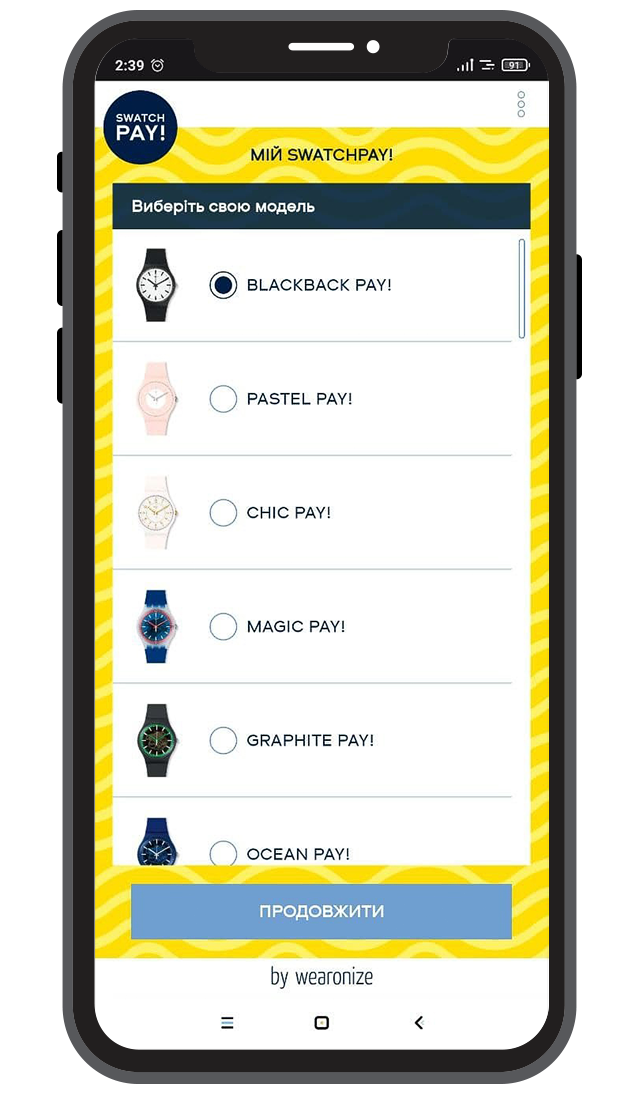Pick the MAGIC PAY! model
Image resolution: width=640 pixels, height=1100 pixels.
coord(223,627)
